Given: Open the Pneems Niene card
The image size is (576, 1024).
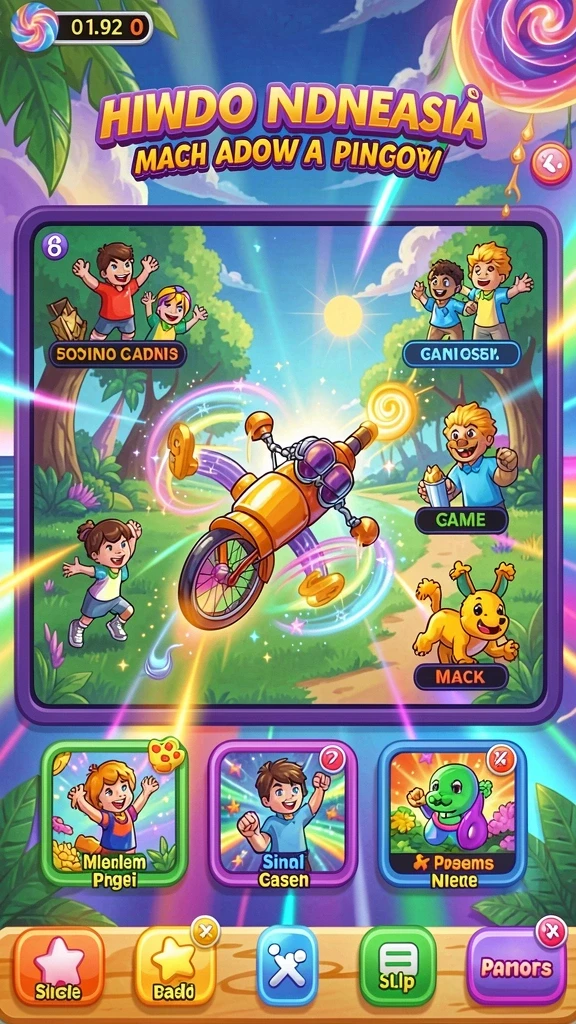Looking at the screenshot, I should 452,813.
